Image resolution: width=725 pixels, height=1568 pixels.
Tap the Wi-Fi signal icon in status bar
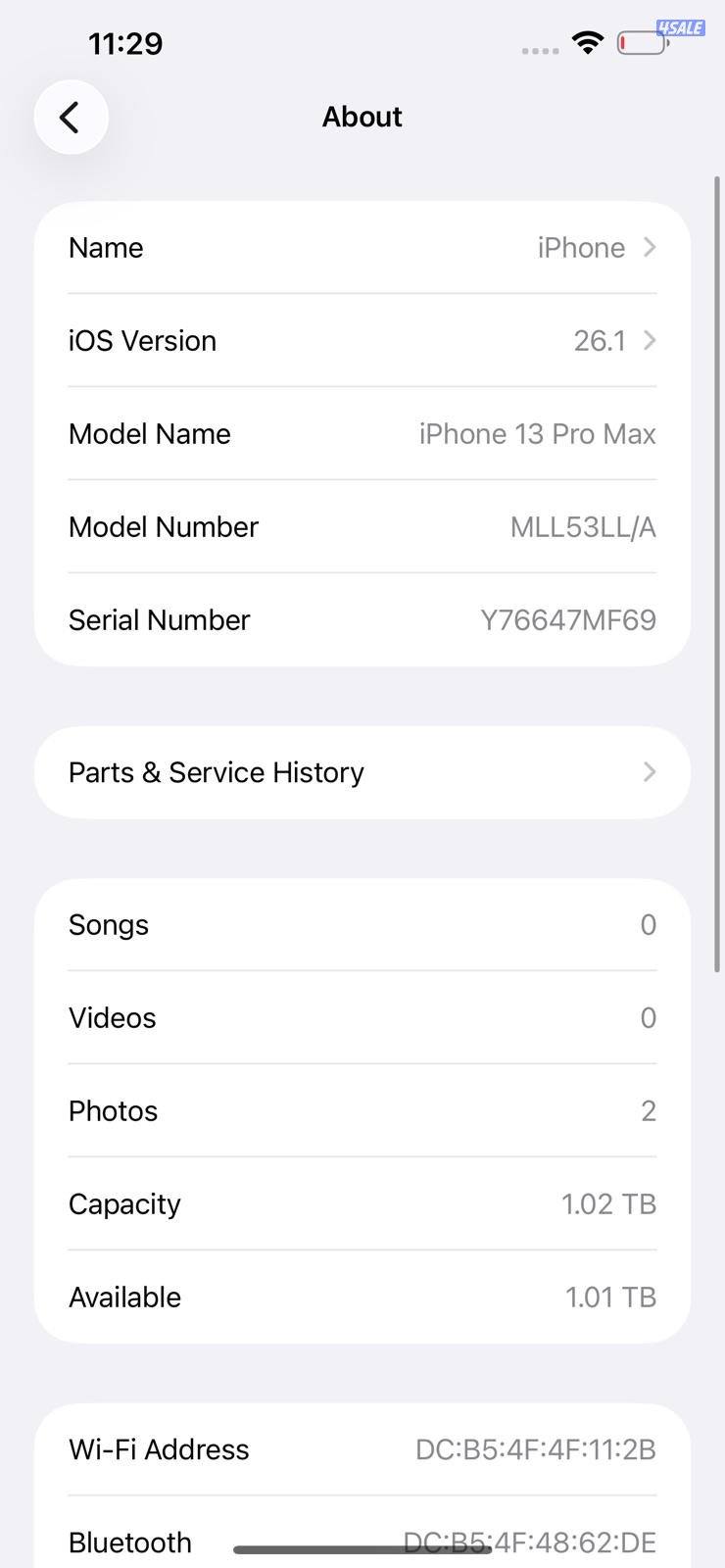point(586,43)
